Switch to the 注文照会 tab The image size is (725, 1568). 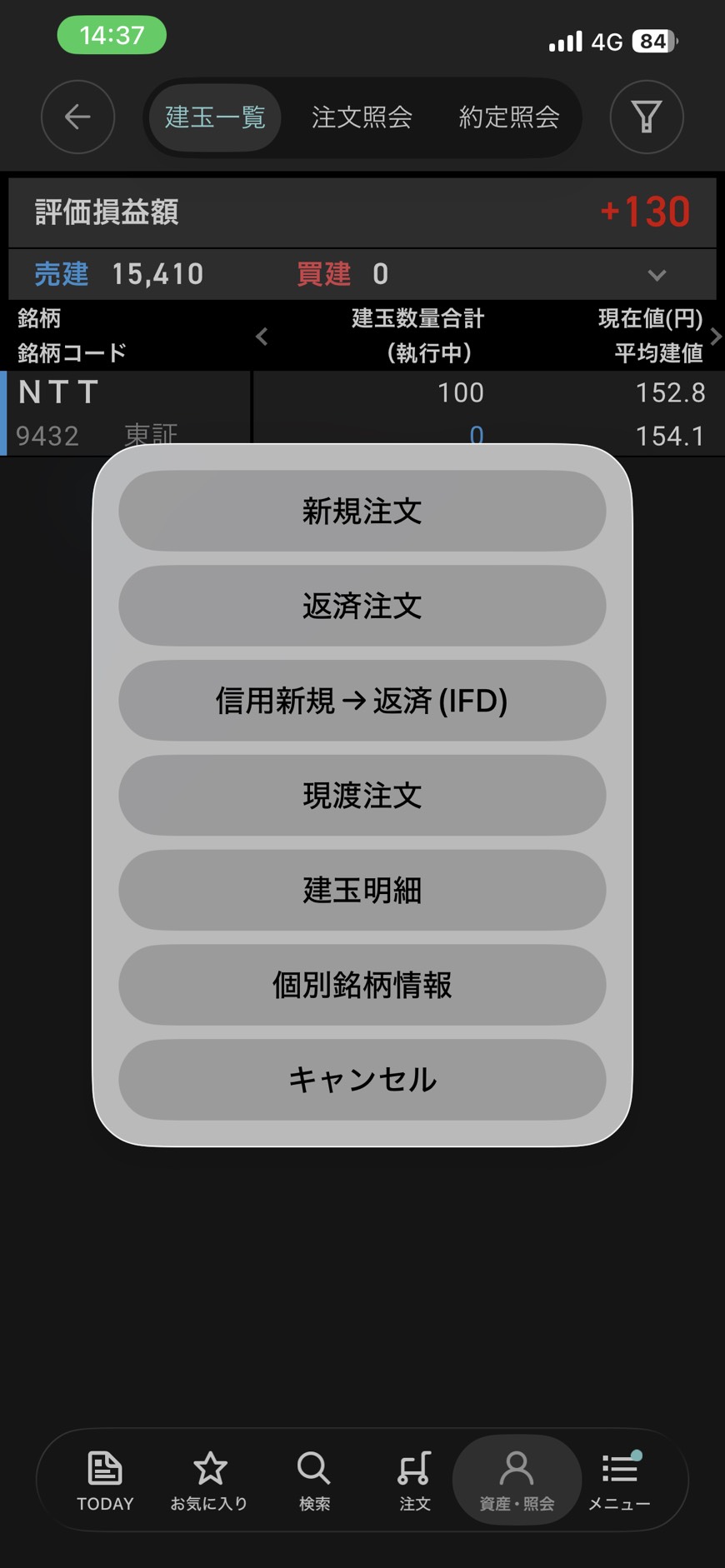[362, 117]
